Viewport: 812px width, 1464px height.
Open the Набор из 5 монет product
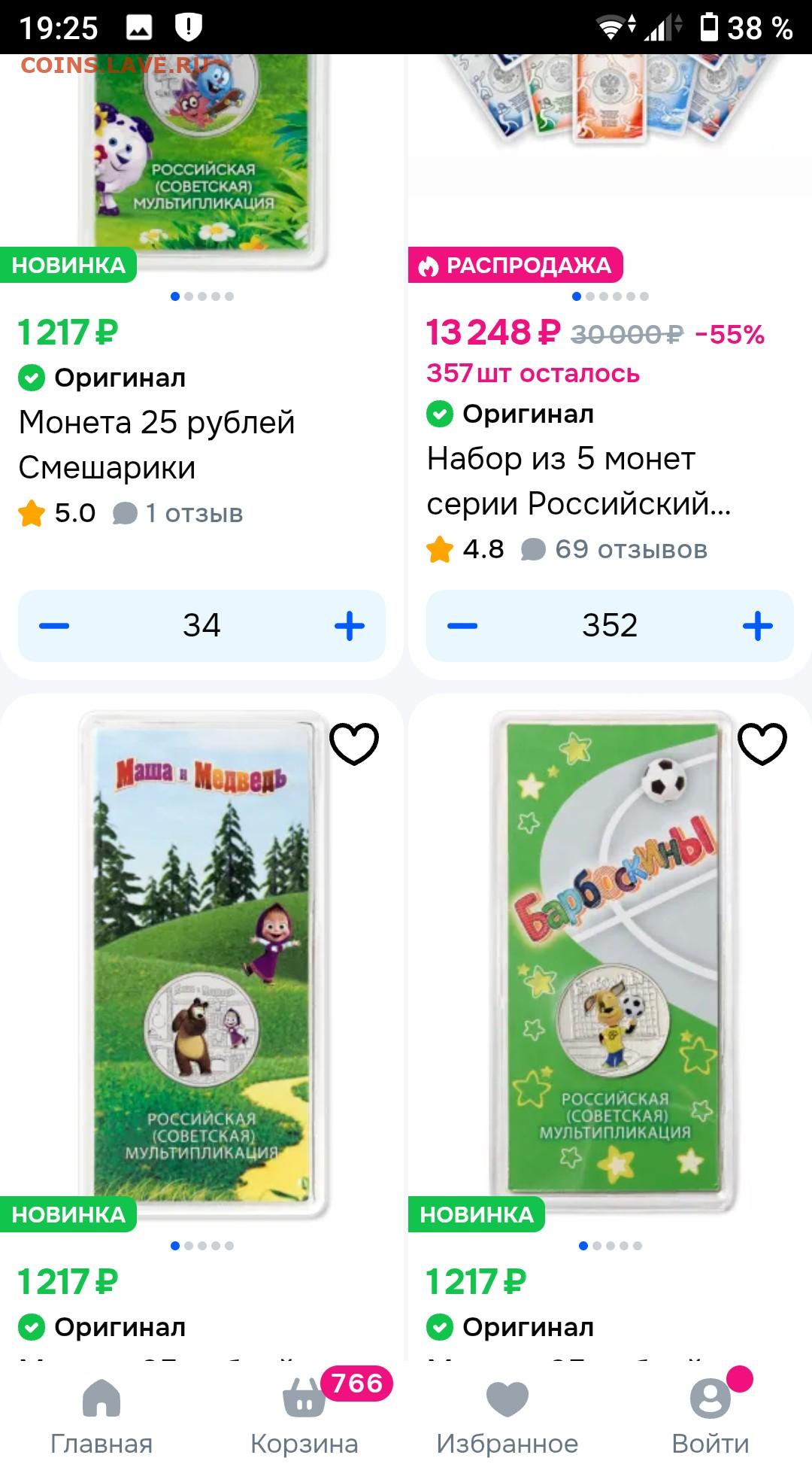click(578, 481)
